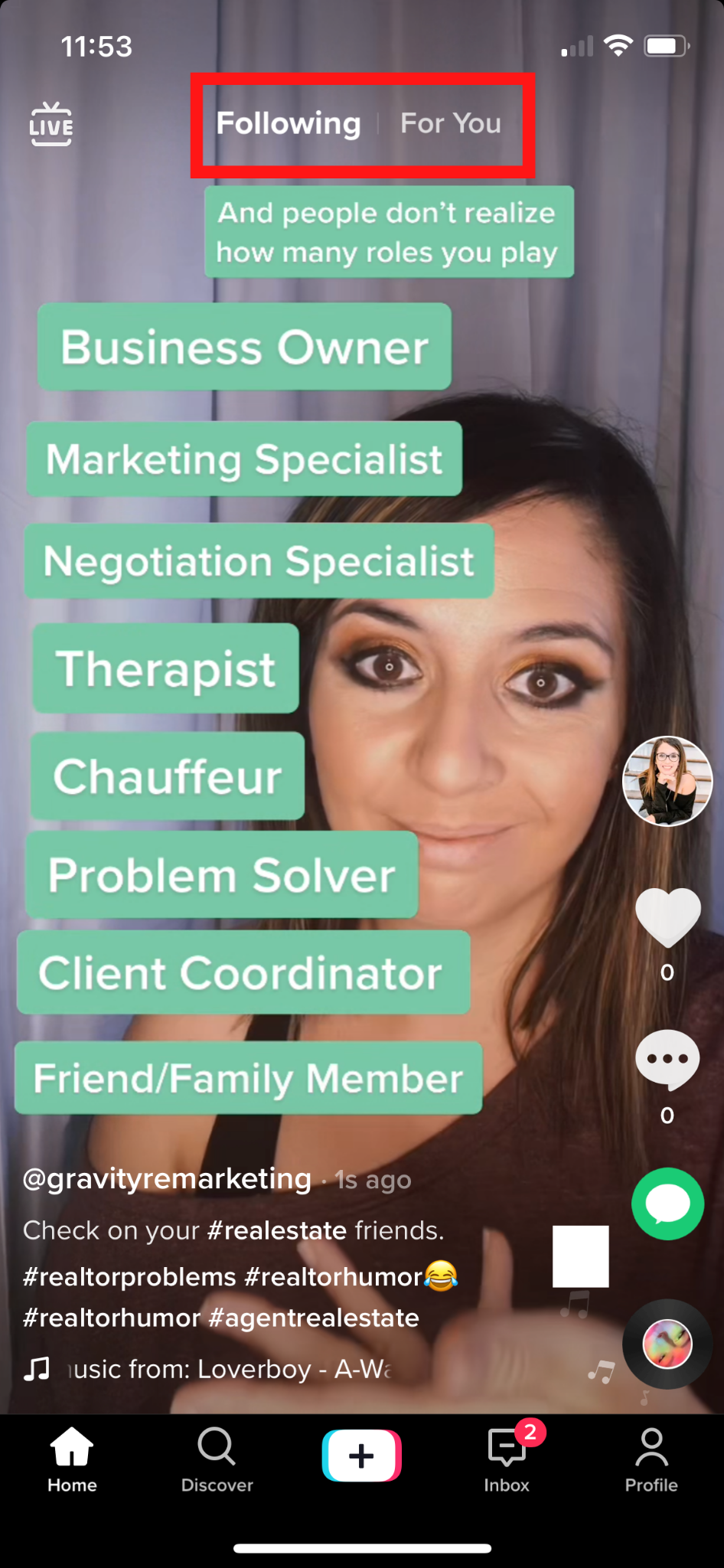Switch to the Following feed
Image resolution: width=724 pixels, height=1568 pixels.
point(288,123)
